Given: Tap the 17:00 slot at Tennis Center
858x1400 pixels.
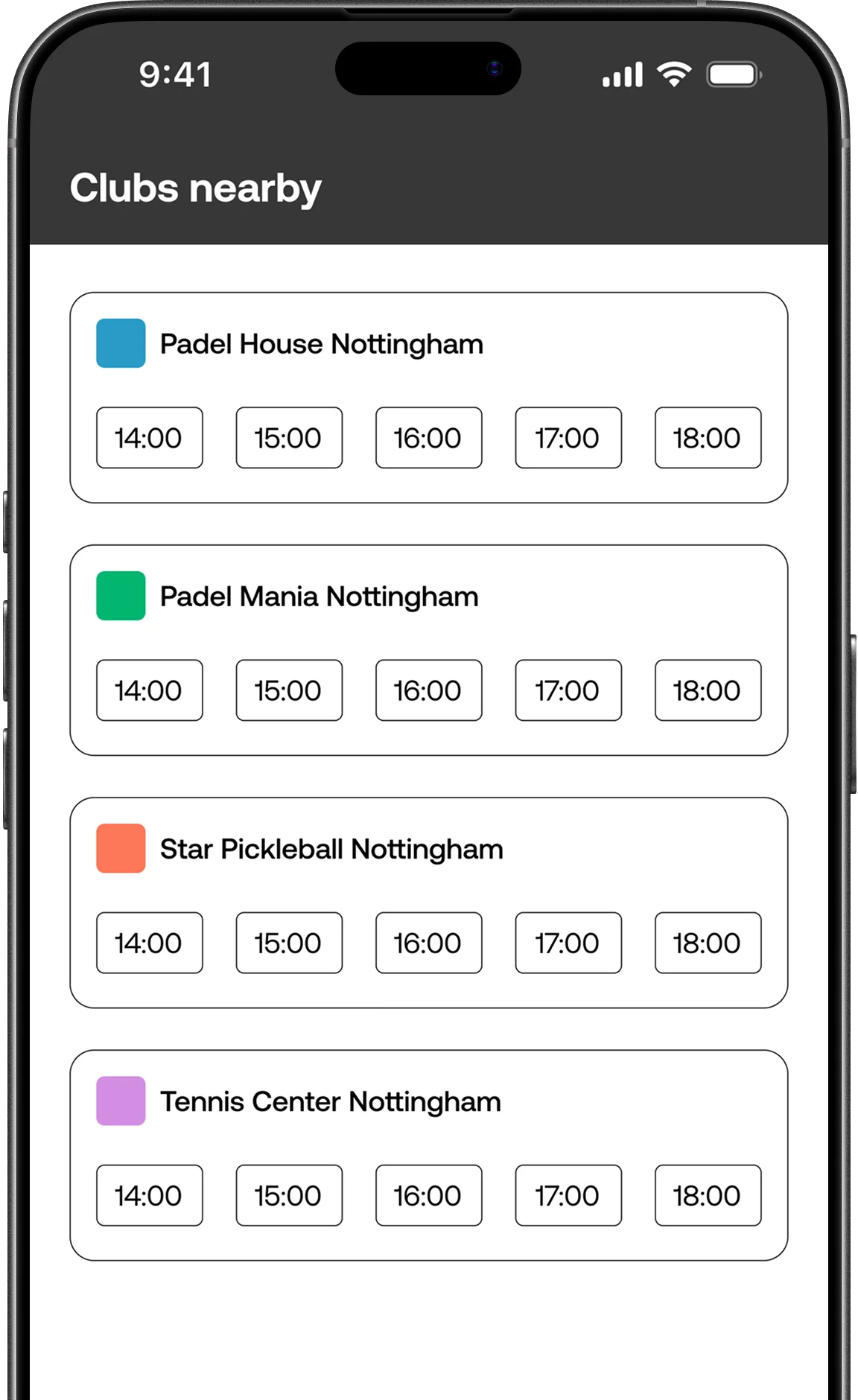Looking at the screenshot, I should pos(568,1195).
